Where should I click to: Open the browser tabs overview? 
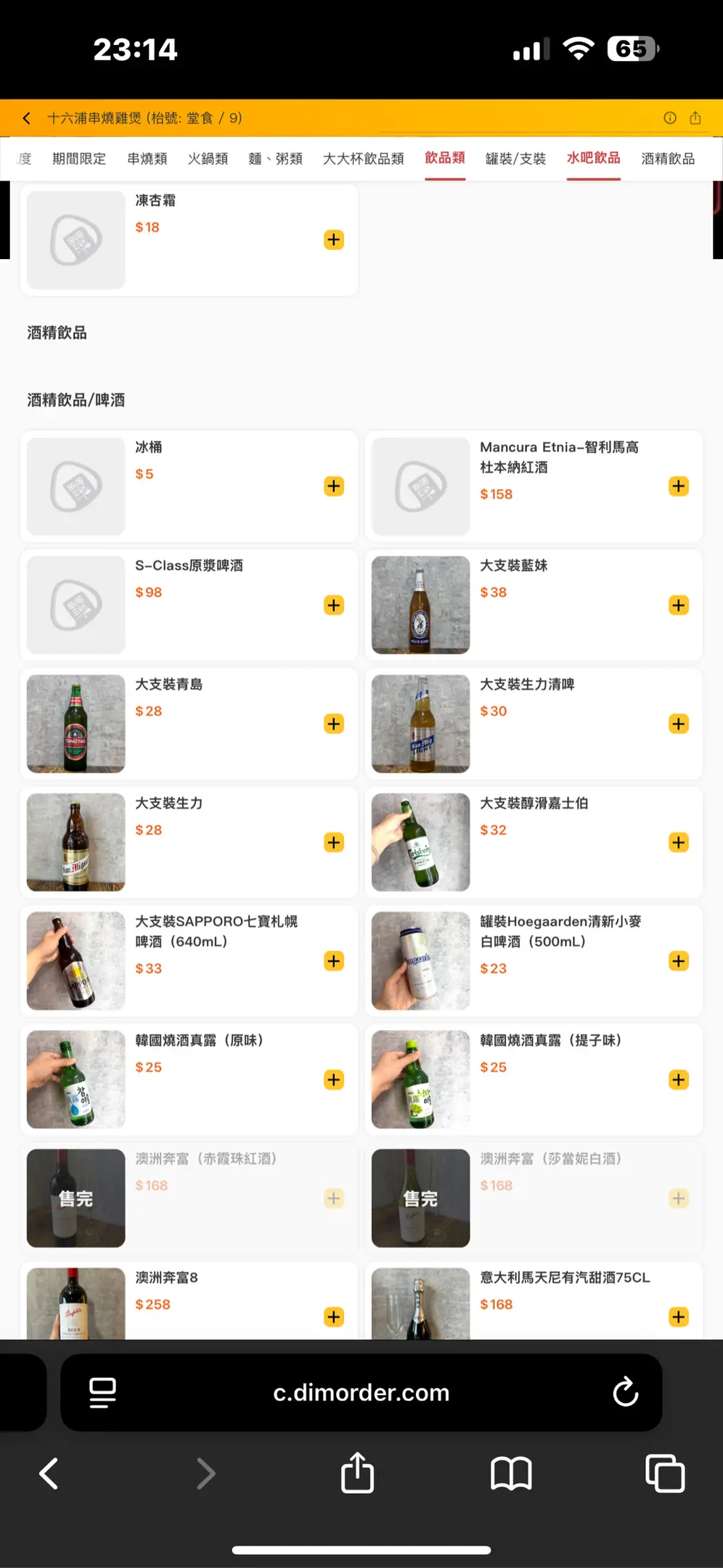(x=665, y=1474)
